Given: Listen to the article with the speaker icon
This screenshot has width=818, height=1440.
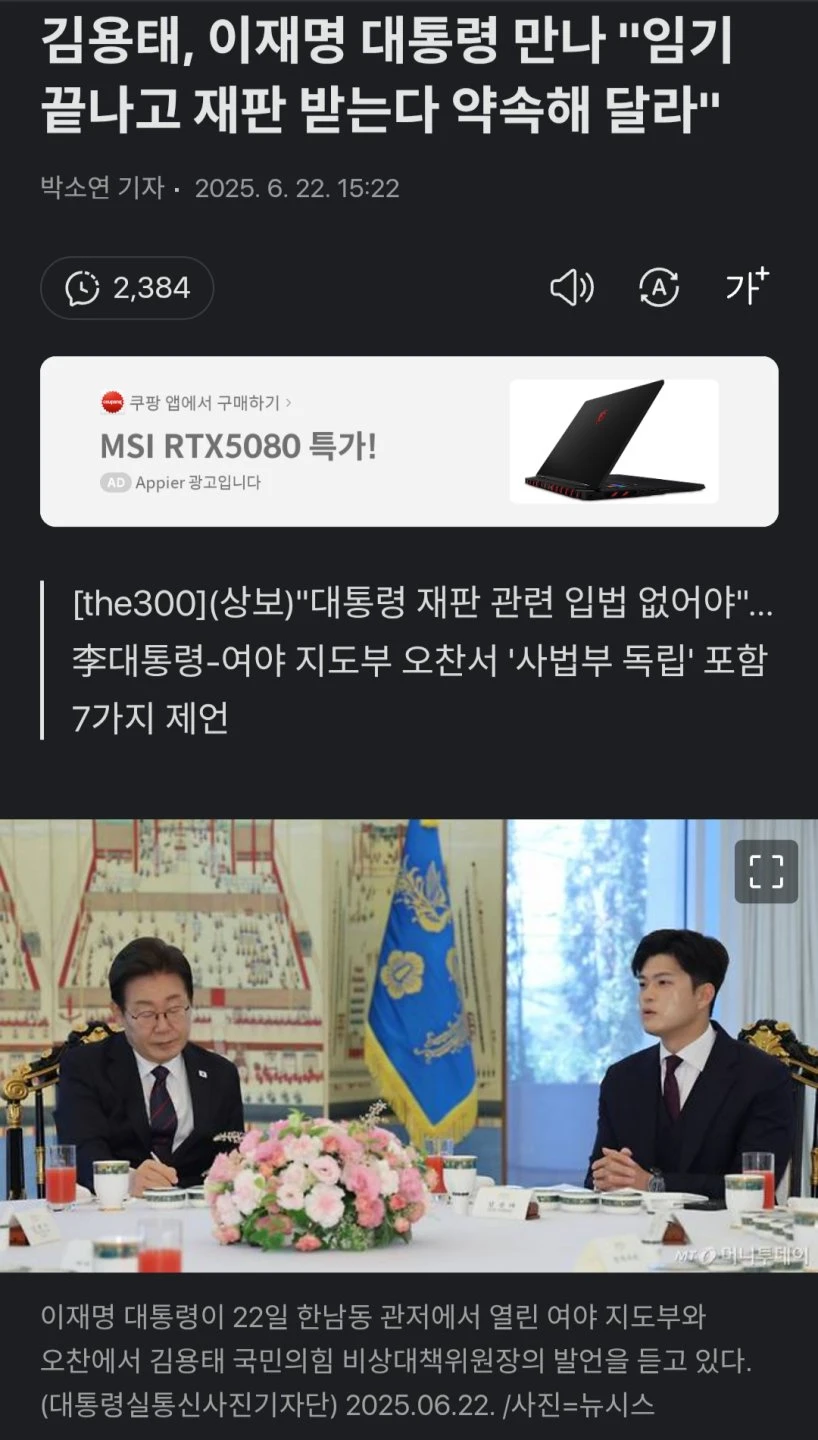Looking at the screenshot, I should coord(572,289).
